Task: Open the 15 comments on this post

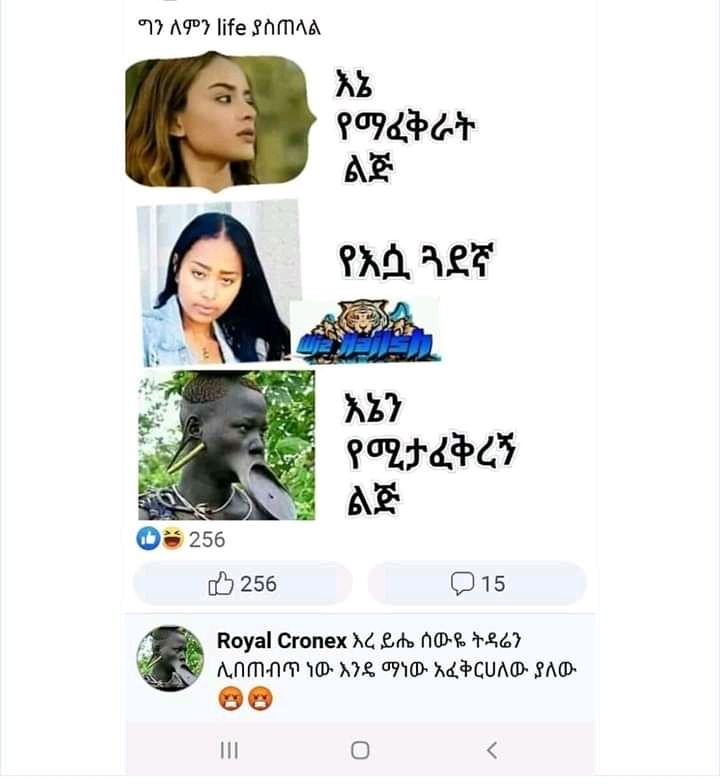Action: tap(477, 584)
